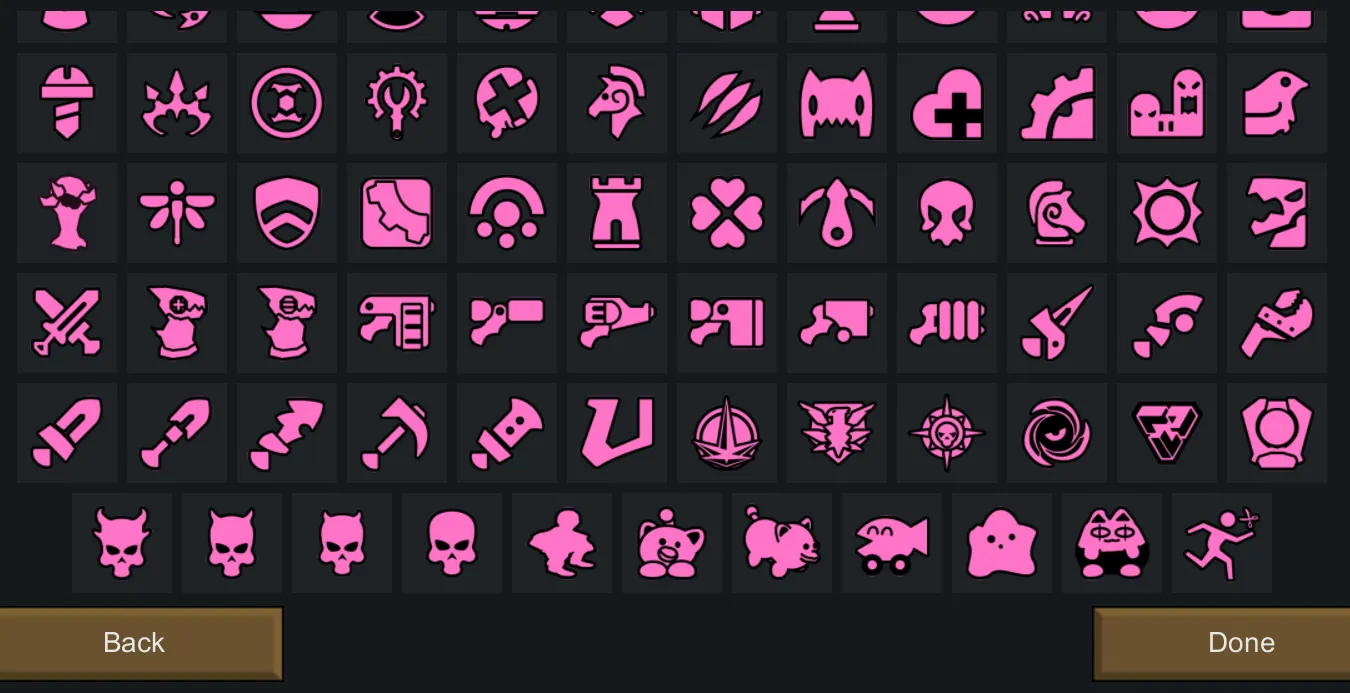Pick the spartan helmet icon
Image resolution: width=1350 pixels, height=693 pixels.
pos(617,103)
